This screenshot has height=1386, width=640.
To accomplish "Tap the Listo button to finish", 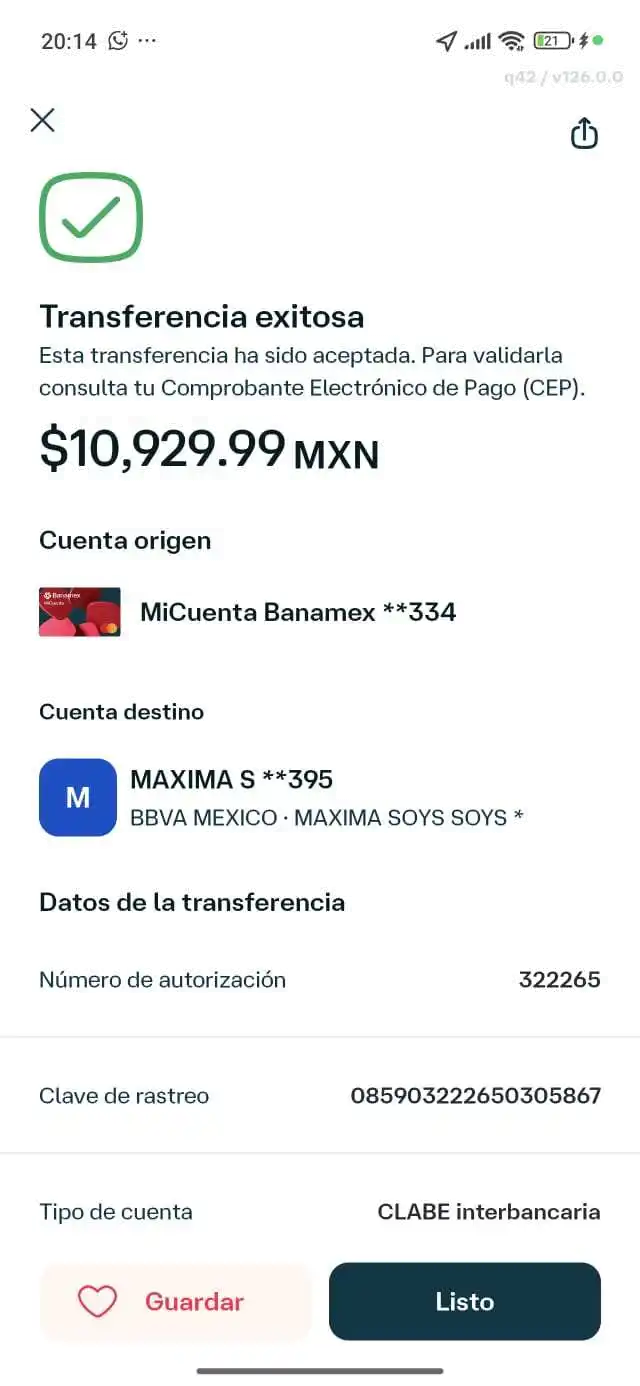I will 464,1301.
